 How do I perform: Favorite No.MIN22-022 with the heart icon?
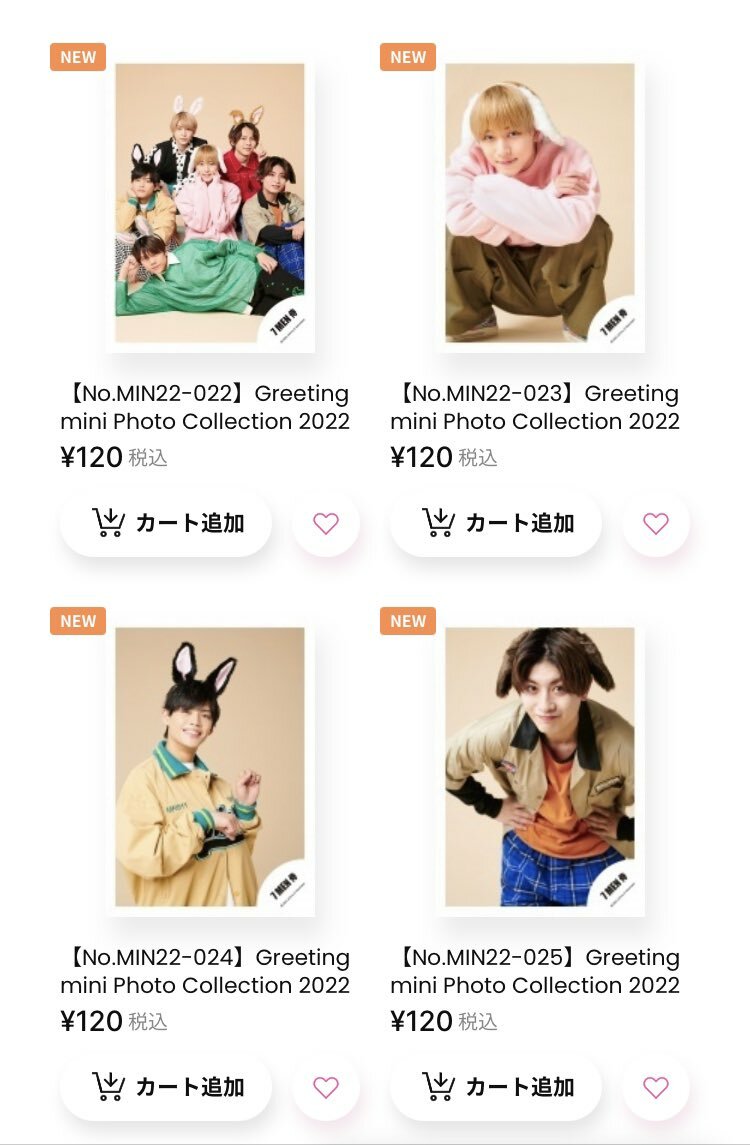pyautogui.click(x=326, y=523)
